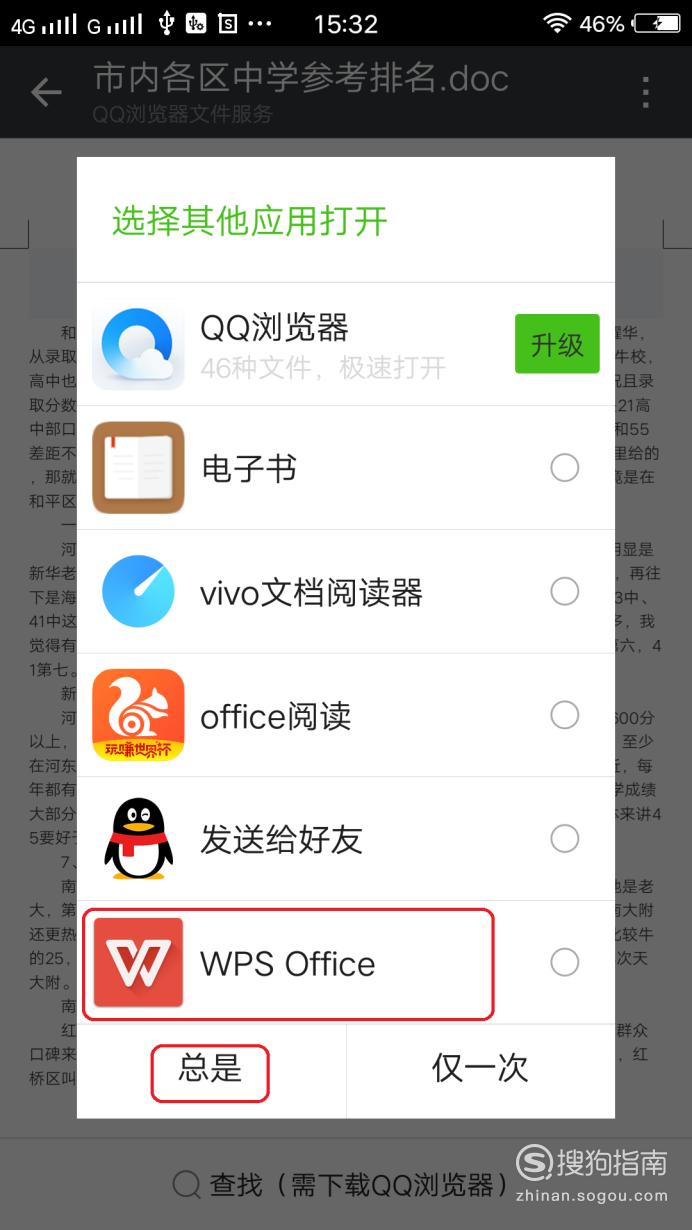Open the file with QQ浏览器
This screenshot has width=692, height=1230.
[346, 344]
